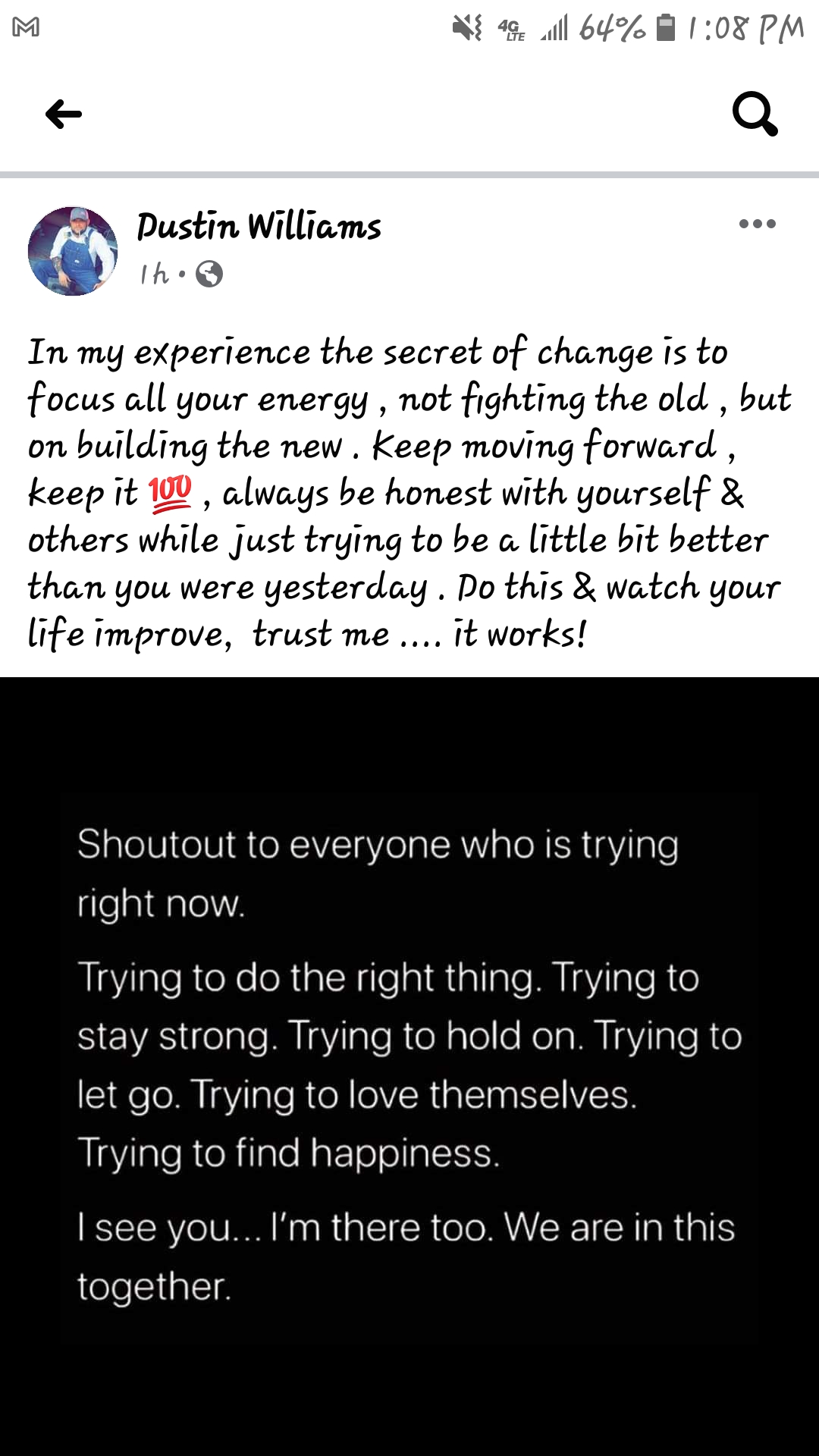819x1456 pixels.
Task: Open the search magnifier icon
Action: point(755,115)
